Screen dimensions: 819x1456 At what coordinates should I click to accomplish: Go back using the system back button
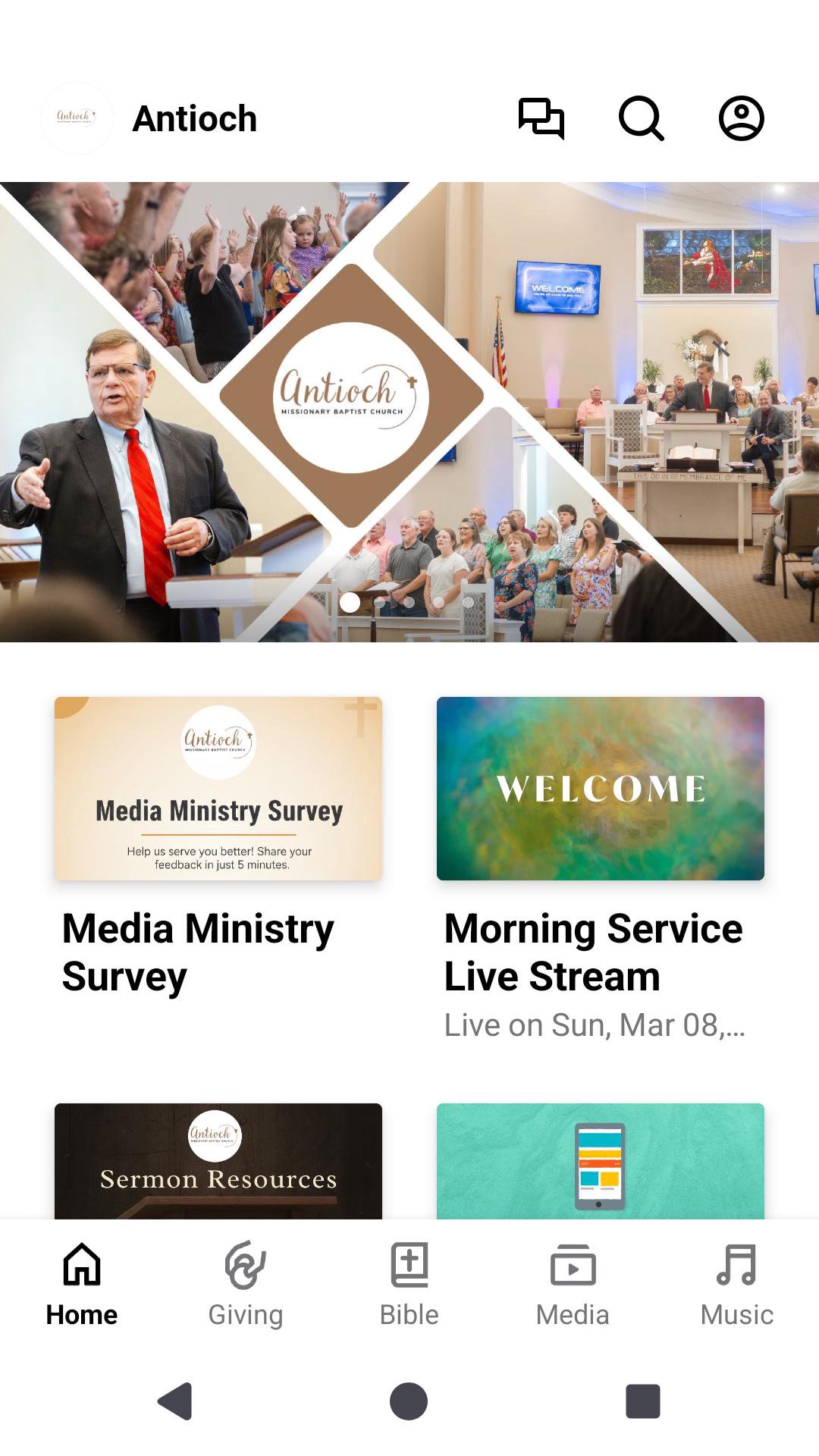click(x=175, y=1401)
